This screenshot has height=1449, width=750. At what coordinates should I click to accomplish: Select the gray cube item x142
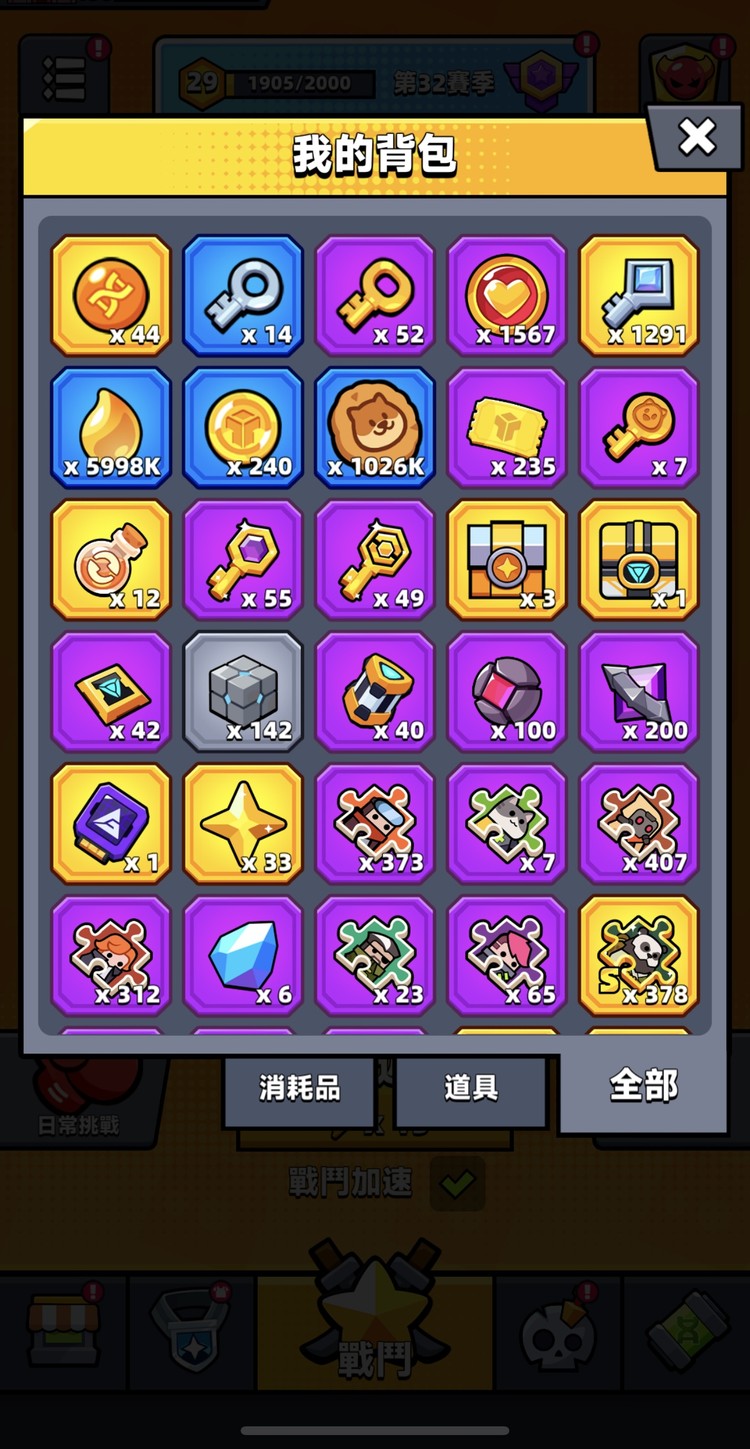click(243, 692)
